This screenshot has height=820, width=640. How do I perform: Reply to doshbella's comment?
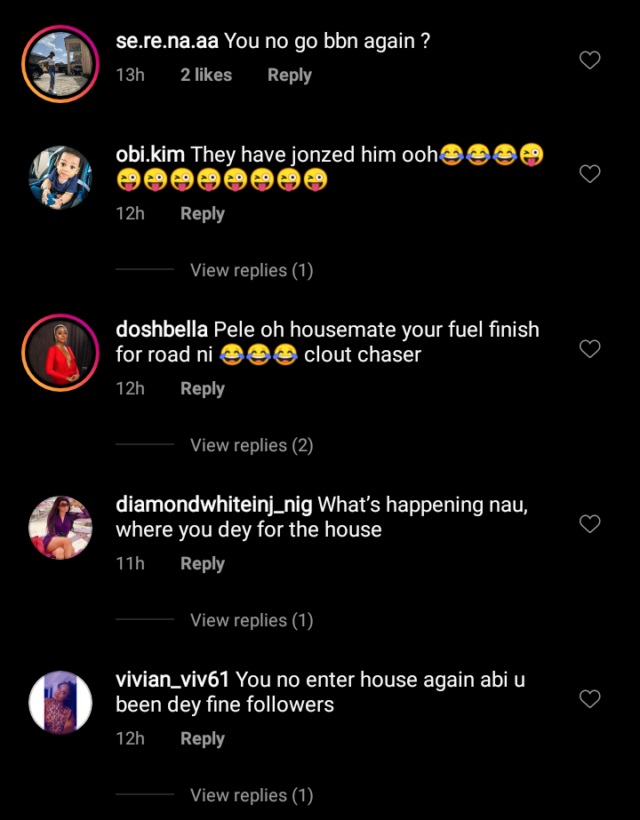point(202,389)
